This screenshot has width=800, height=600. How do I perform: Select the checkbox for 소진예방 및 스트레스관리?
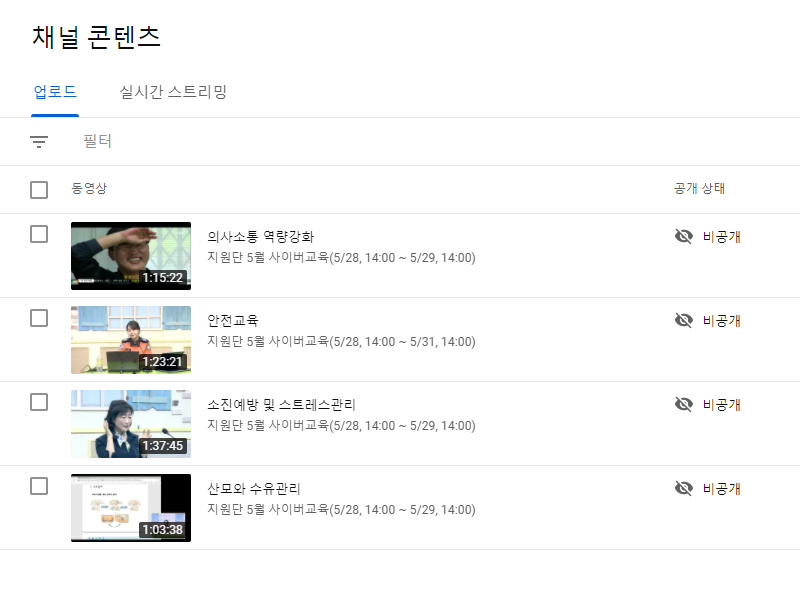click(x=39, y=402)
